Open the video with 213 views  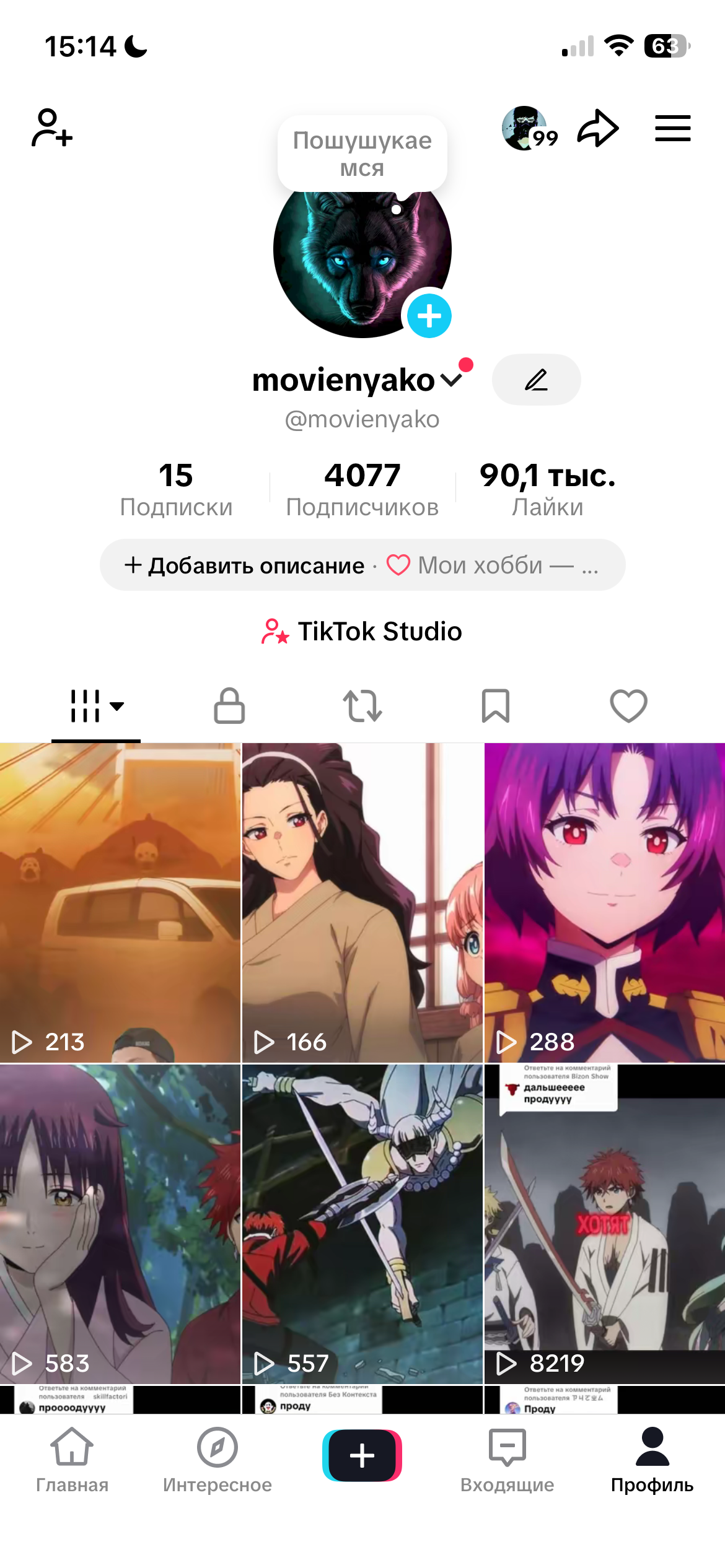(120, 902)
